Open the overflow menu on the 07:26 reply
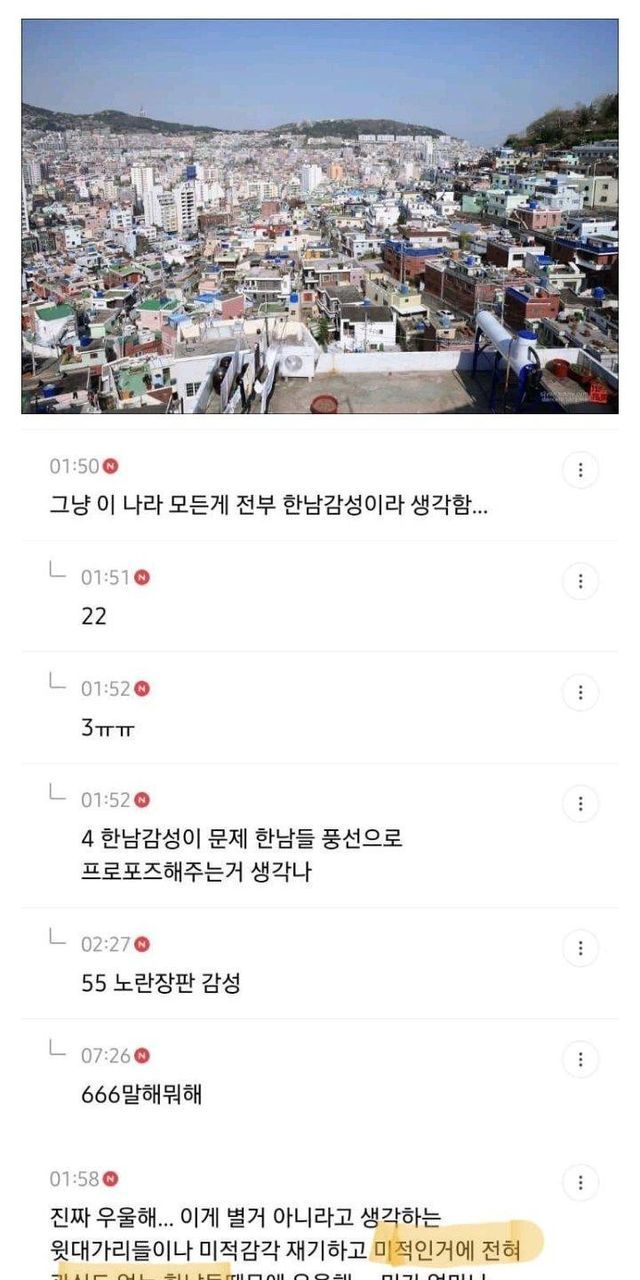 point(581,1059)
